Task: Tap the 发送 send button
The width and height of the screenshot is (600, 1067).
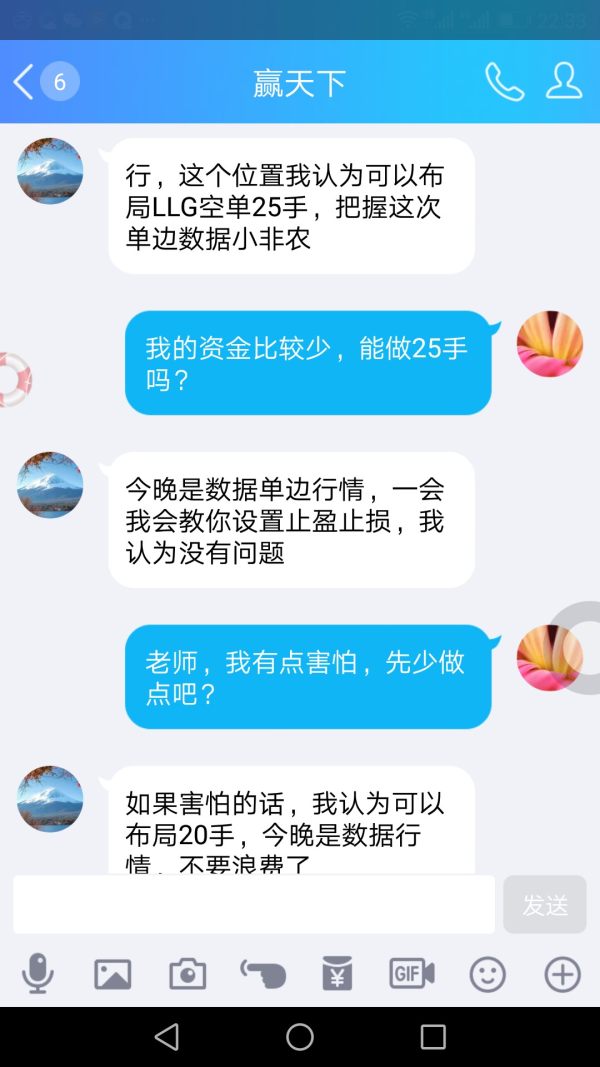Action: pyautogui.click(x=545, y=904)
